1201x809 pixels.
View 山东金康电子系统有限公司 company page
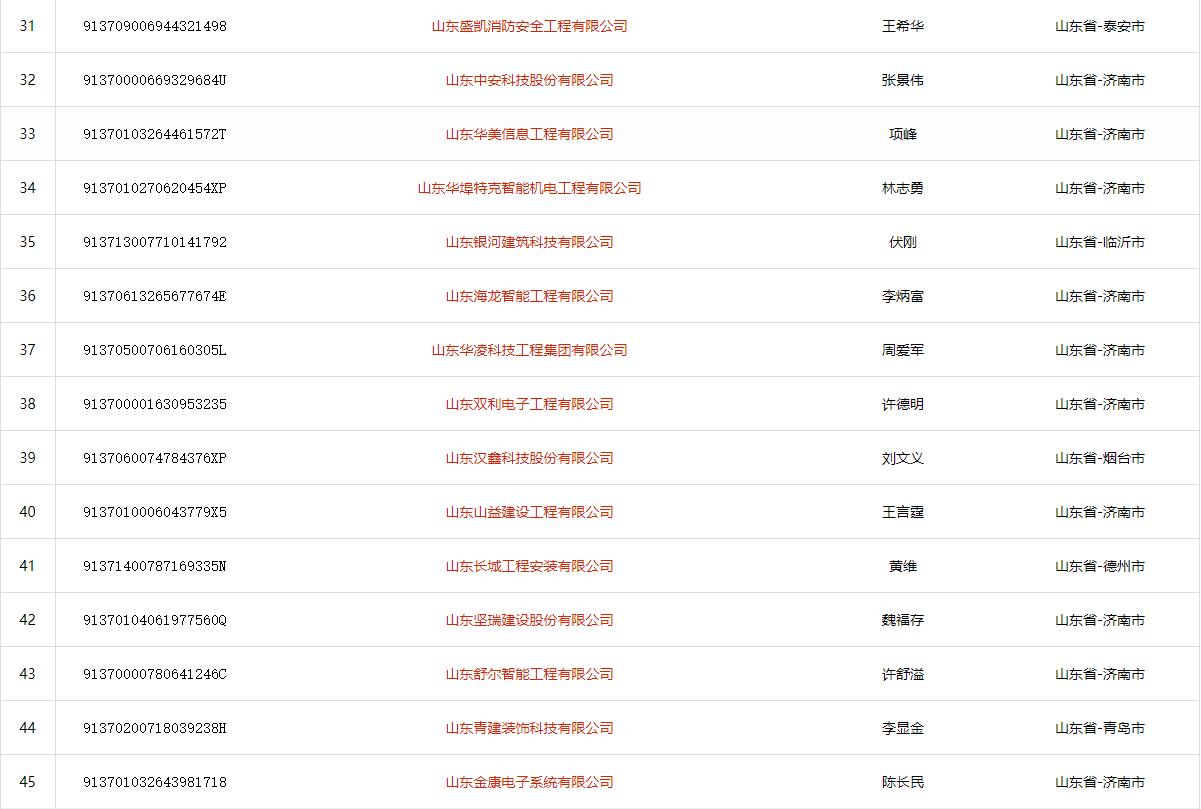point(529,782)
